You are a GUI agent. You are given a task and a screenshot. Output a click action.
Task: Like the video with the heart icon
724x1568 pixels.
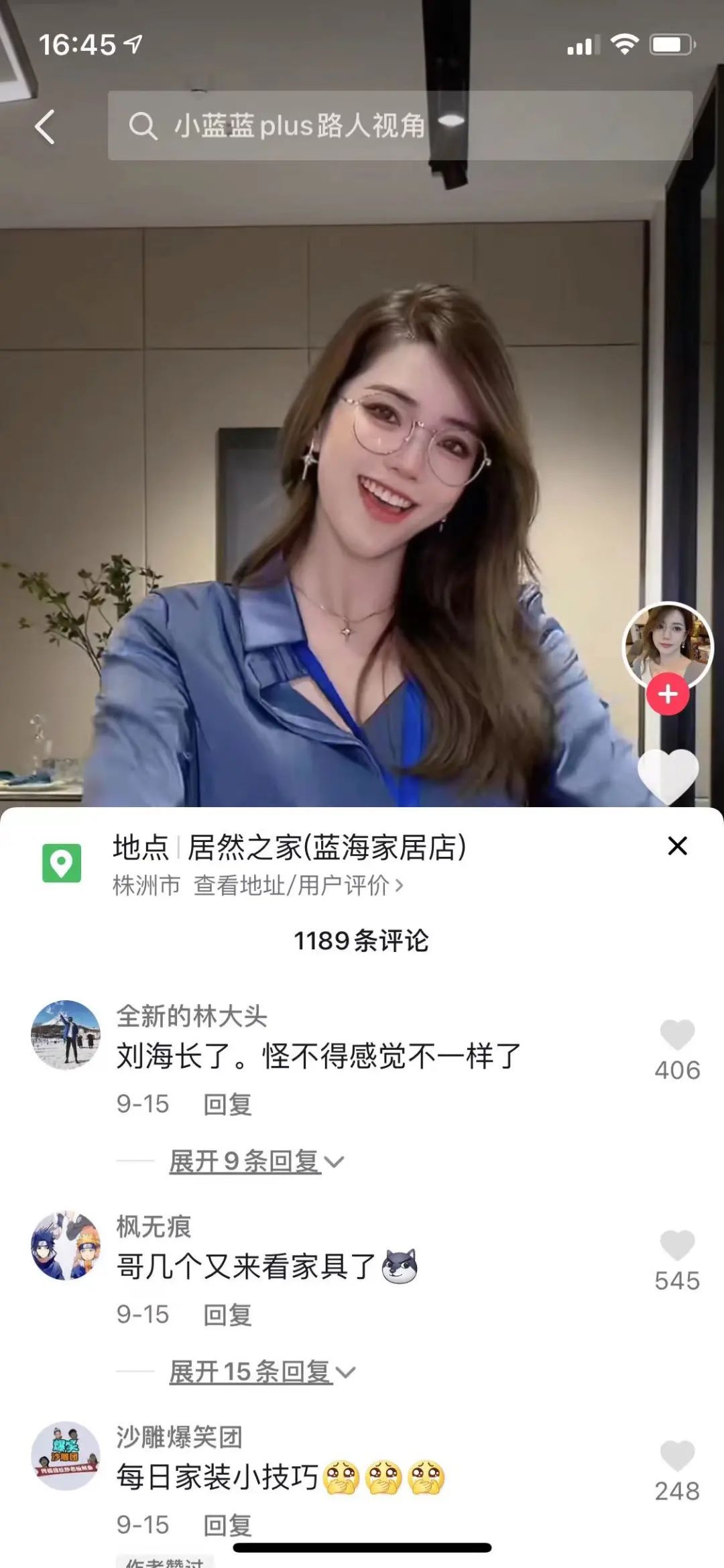point(668,776)
